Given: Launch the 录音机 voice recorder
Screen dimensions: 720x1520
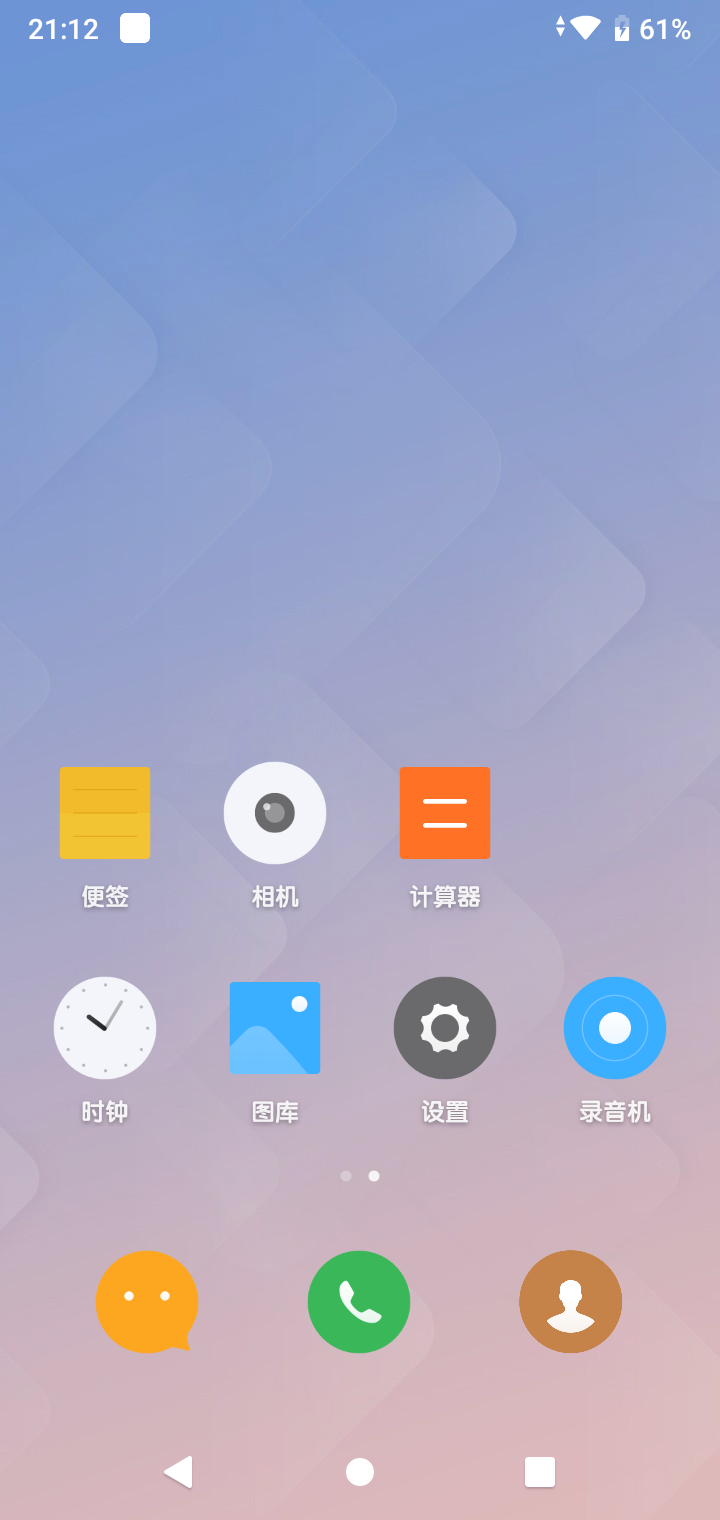Looking at the screenshot, I should (615, 1028).
